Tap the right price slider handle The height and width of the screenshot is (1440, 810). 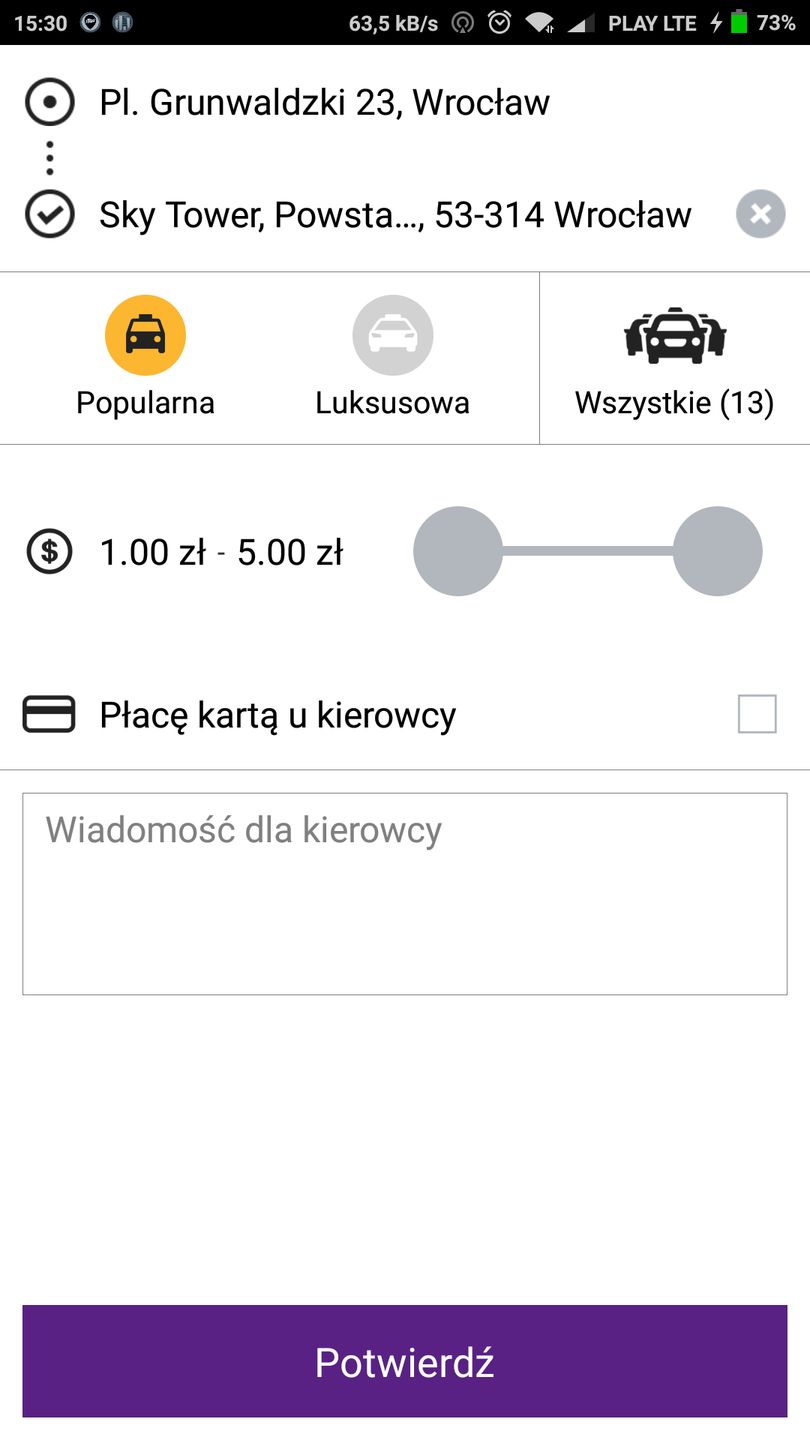point(717,551)
